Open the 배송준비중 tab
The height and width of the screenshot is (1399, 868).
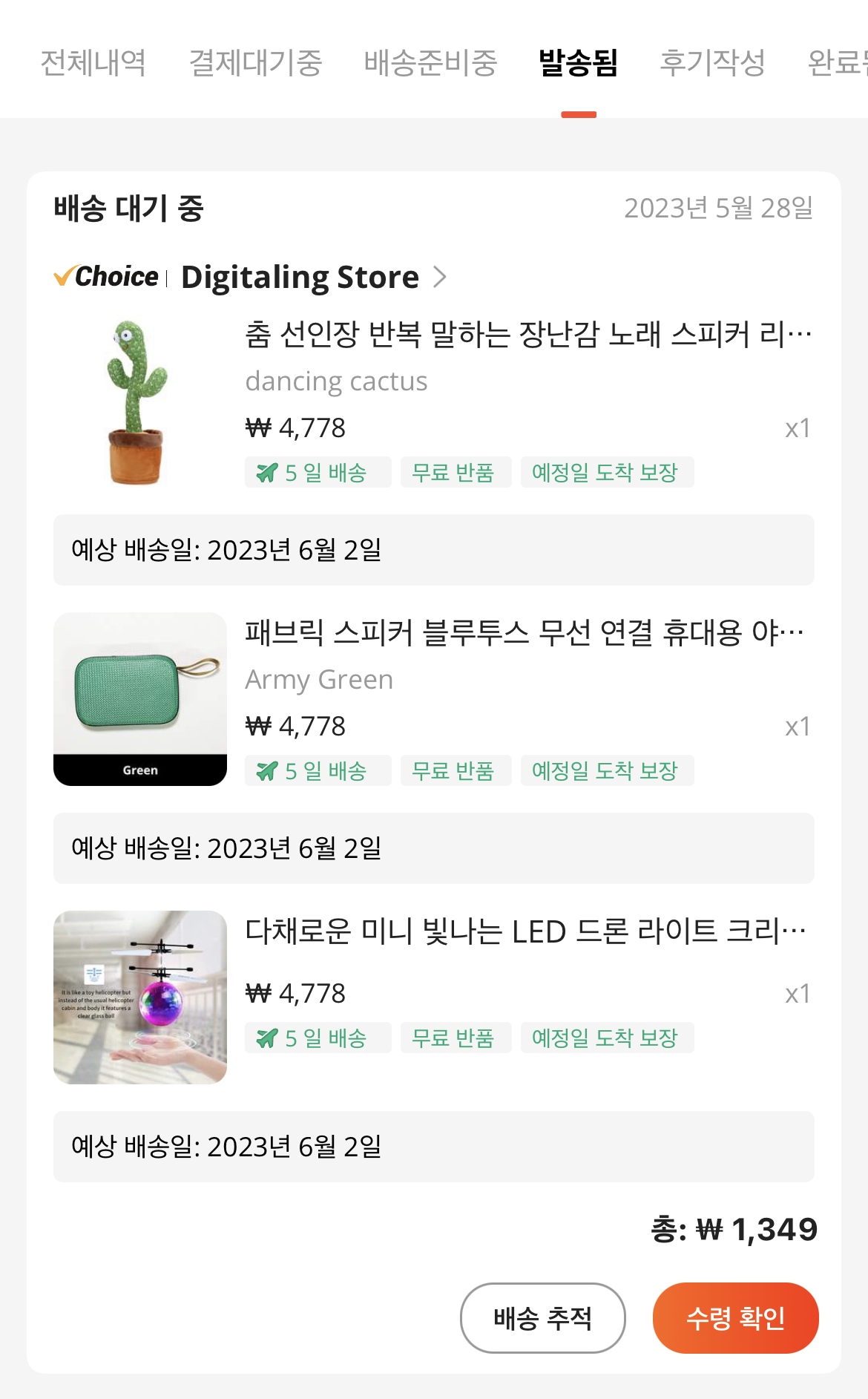coord(430,63)
